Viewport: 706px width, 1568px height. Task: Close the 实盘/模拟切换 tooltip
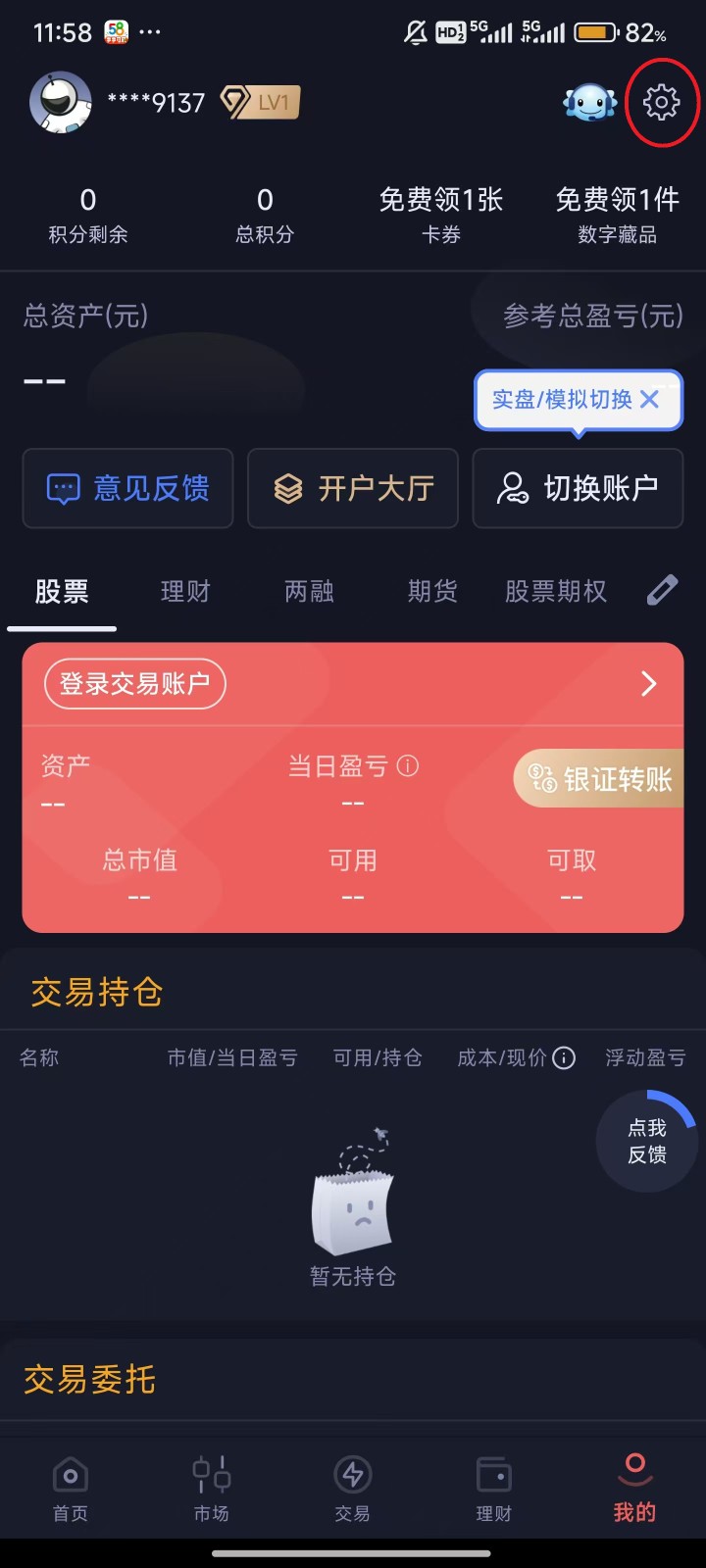pos(649,399)
